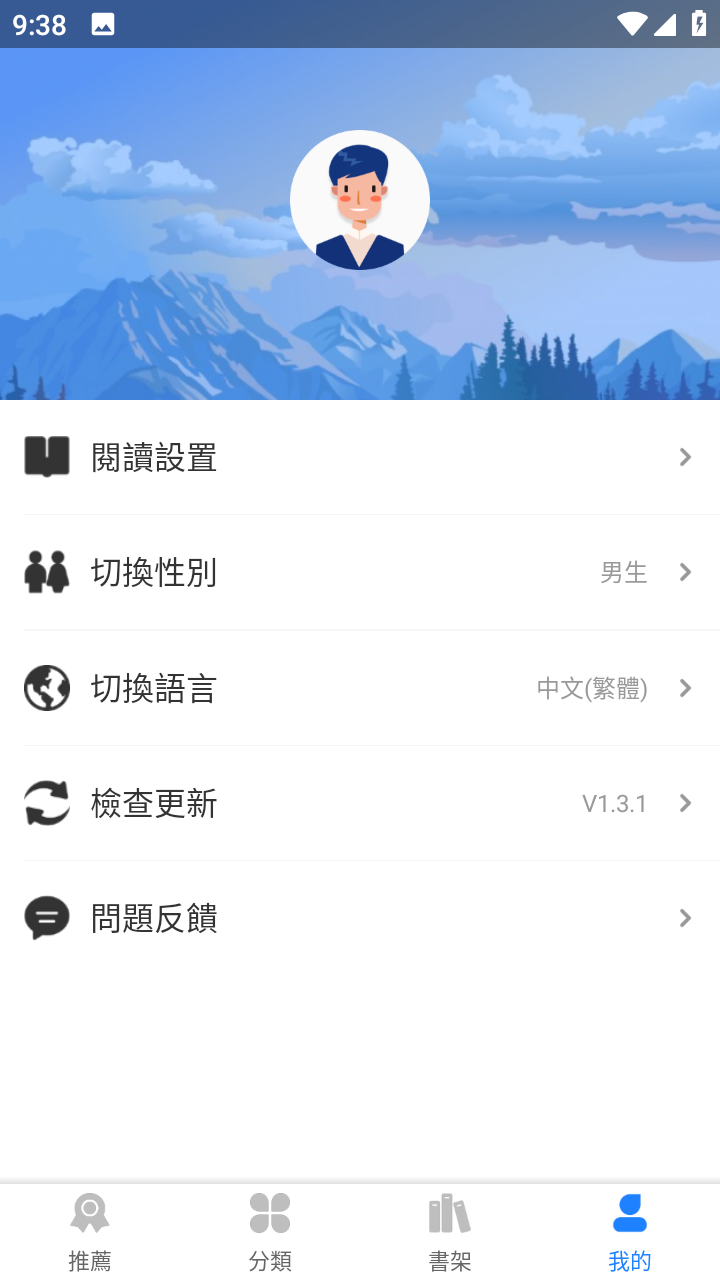Open 問題反饋 feedback
This screenshot has height=1280, width=720.
(x=360, y=918)
